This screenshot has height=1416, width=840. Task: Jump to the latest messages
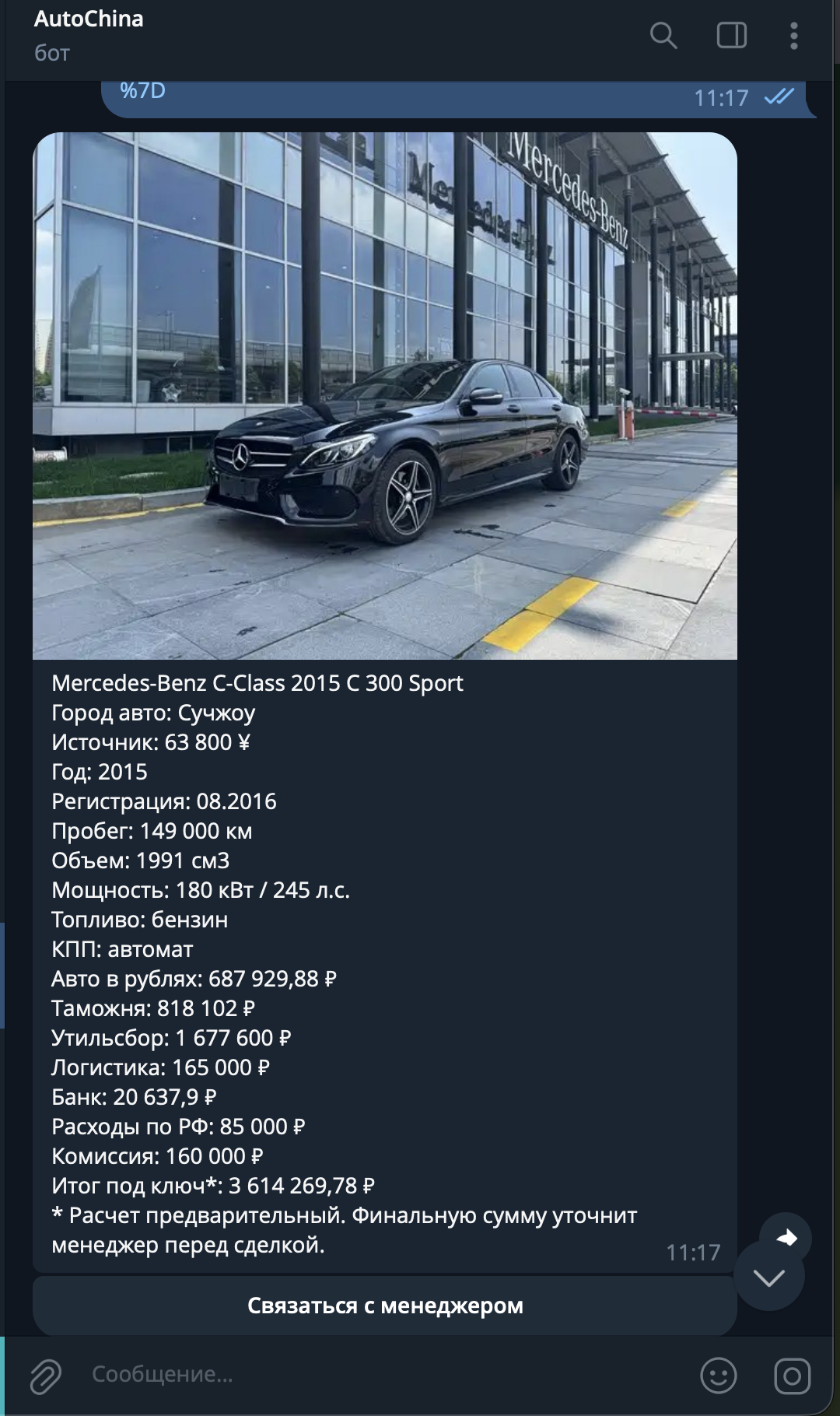tap(768, 1277)
